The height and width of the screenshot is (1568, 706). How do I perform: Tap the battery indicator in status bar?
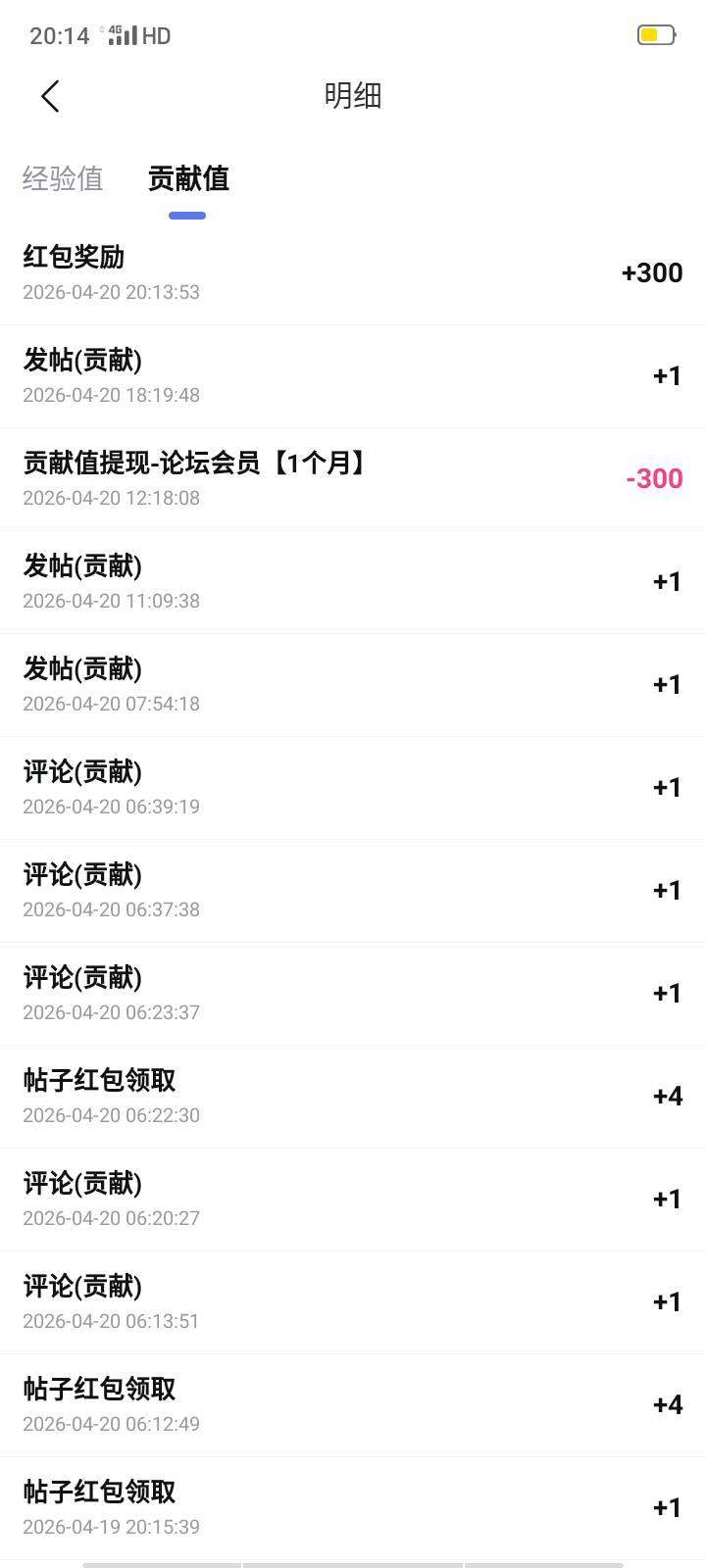pyautogui.click(x=655, y=34)
